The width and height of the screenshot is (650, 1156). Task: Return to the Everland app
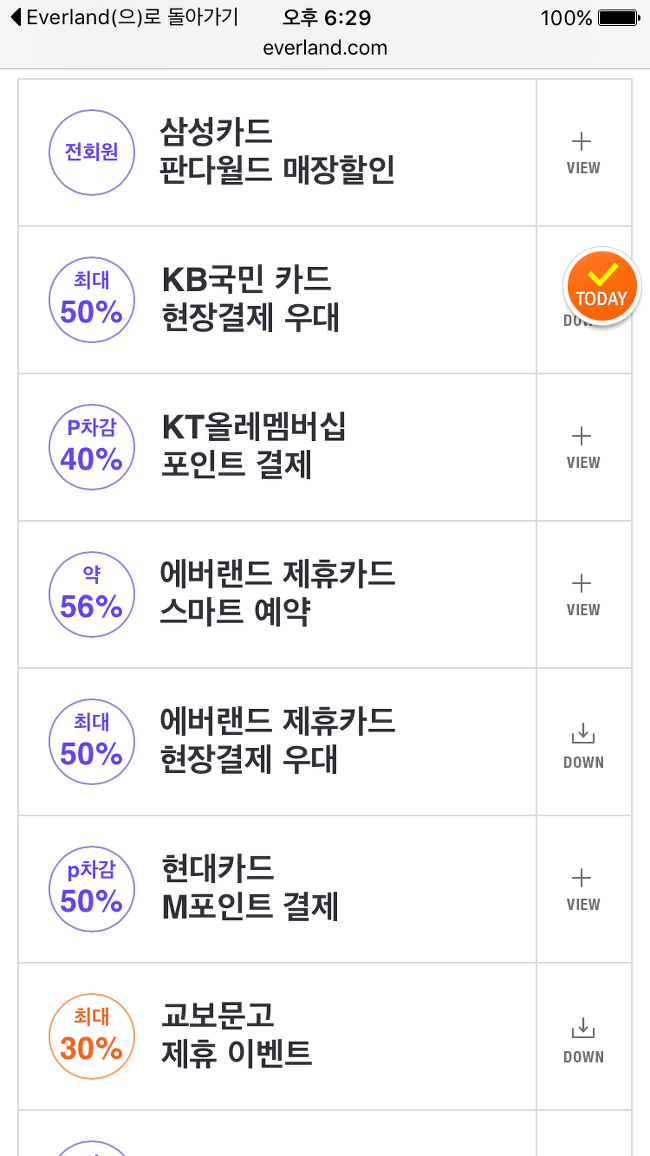125,18
